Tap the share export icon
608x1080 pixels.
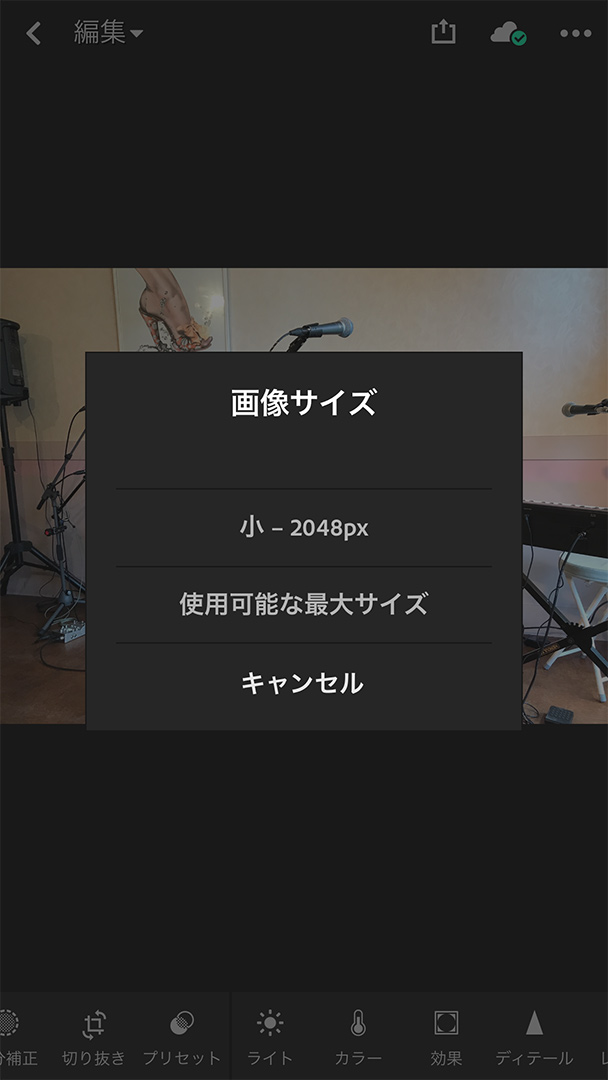443,32
